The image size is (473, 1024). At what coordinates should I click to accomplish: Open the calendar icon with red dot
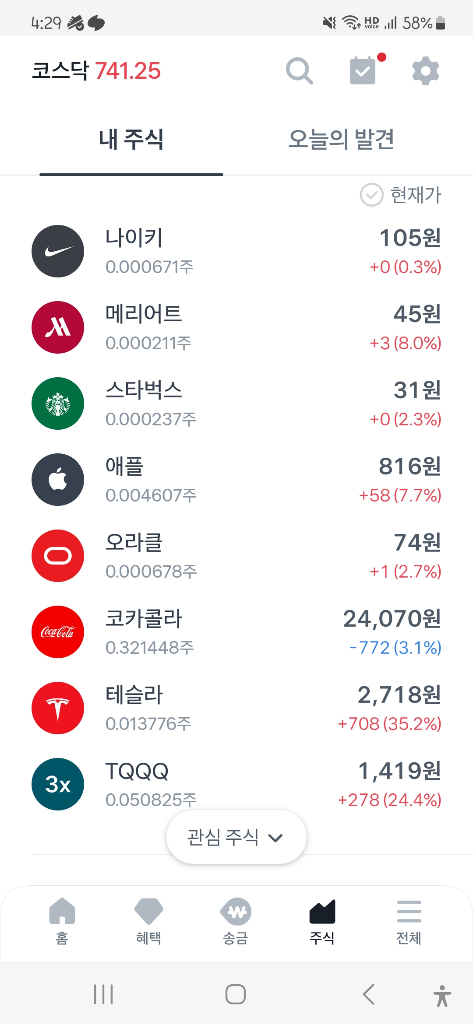click(365, 70)
